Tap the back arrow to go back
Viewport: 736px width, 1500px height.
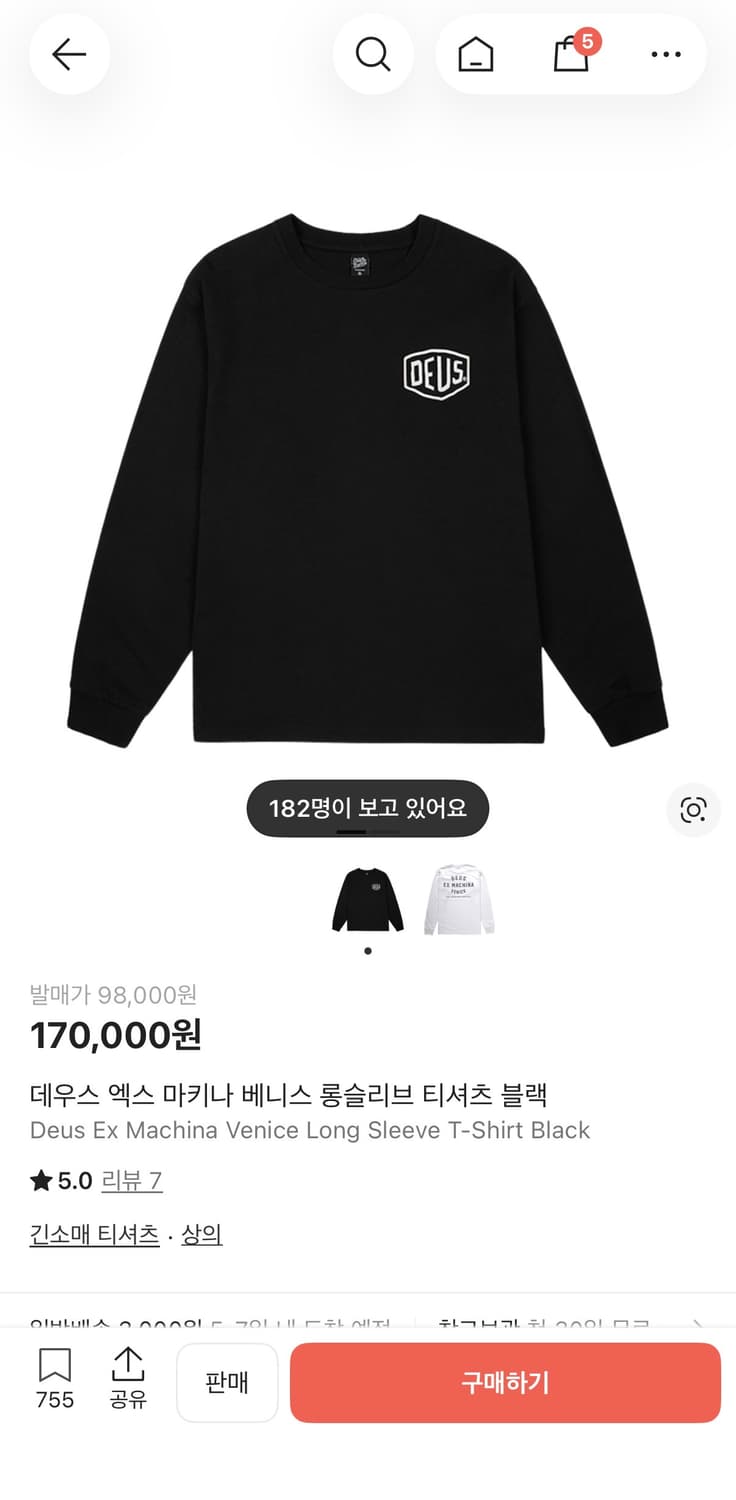[x=69, y=54]
